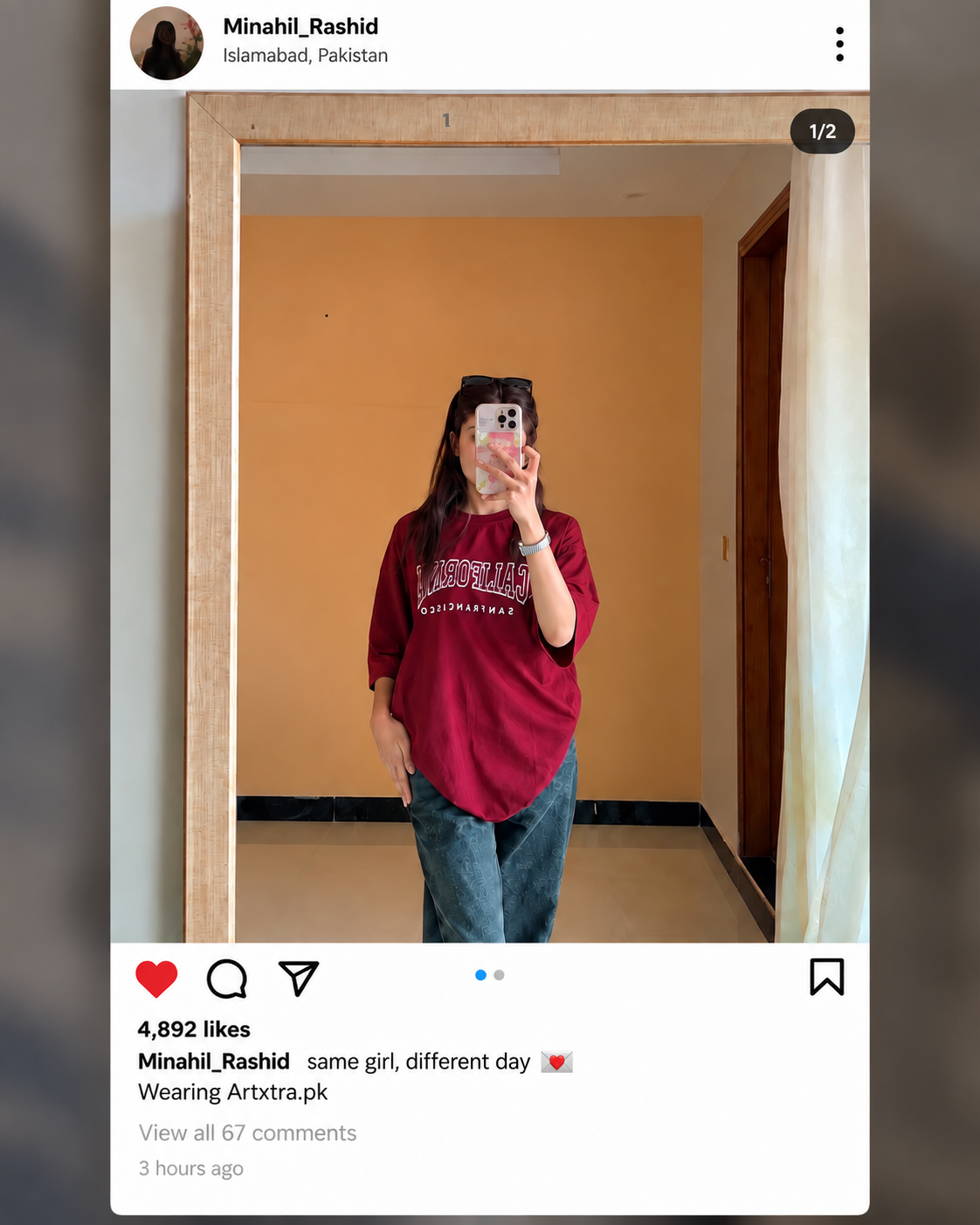Open Minahil_Rashid's profile picture
Viewport: 980px width, 1225px height.
tap(167, 44)
